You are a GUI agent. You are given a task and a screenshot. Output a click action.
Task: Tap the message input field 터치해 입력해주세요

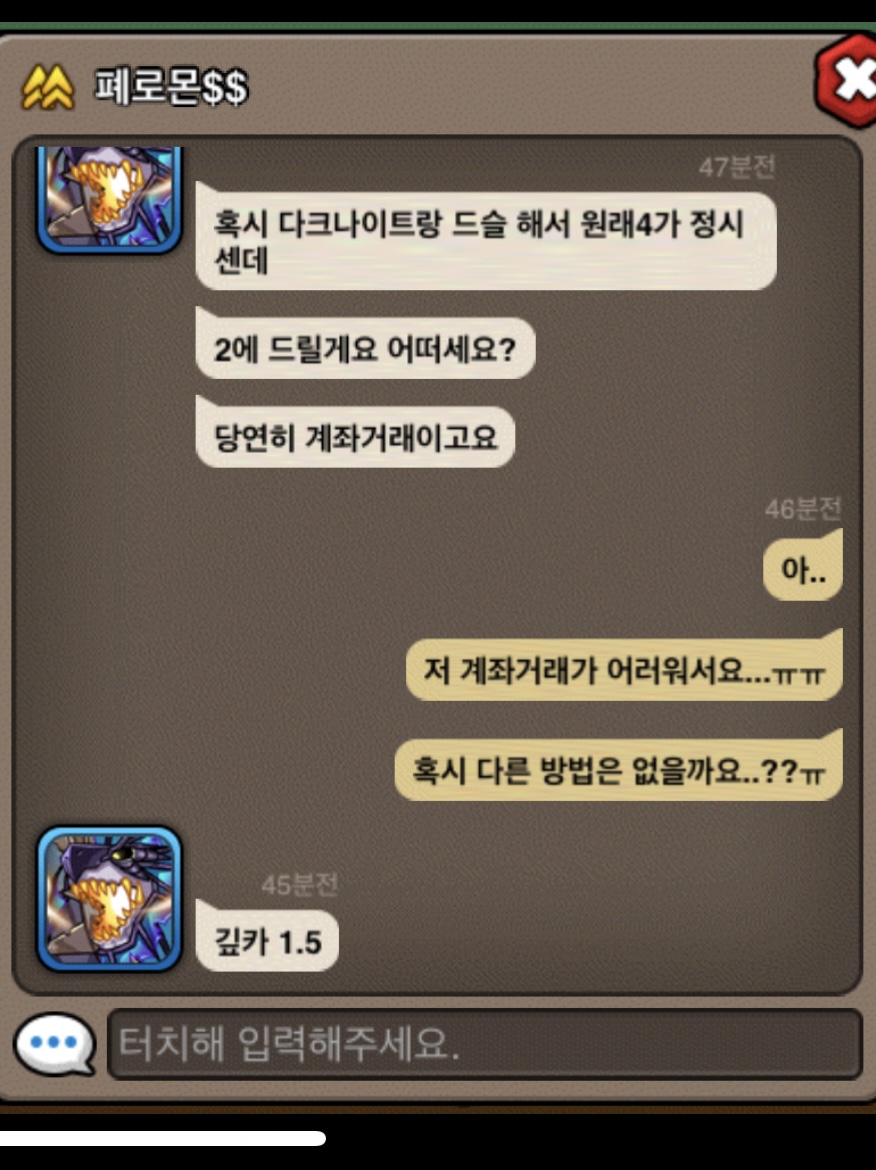(484, 1044)
